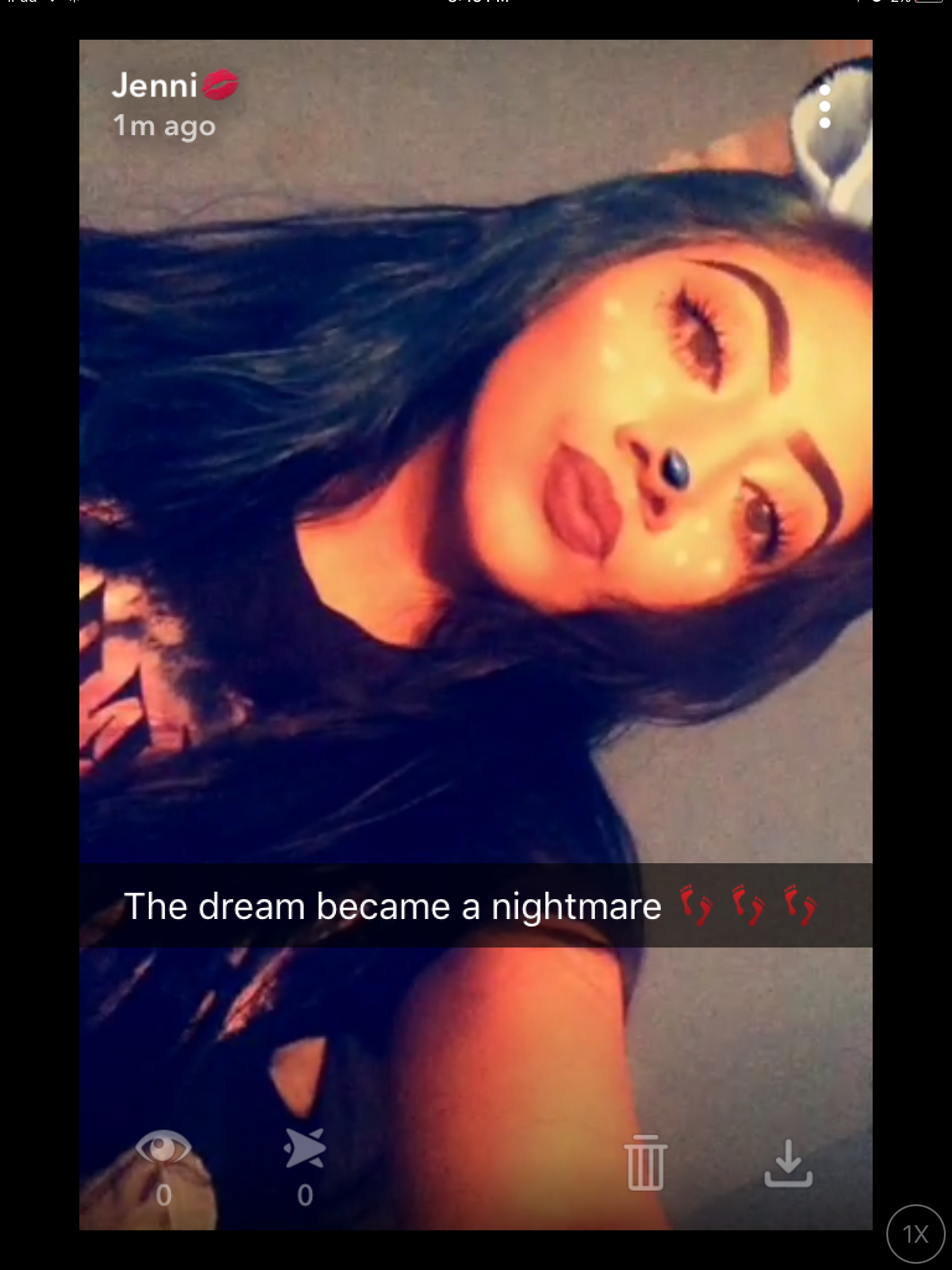Toggle the 1X scale button

tap(915, 1233)
